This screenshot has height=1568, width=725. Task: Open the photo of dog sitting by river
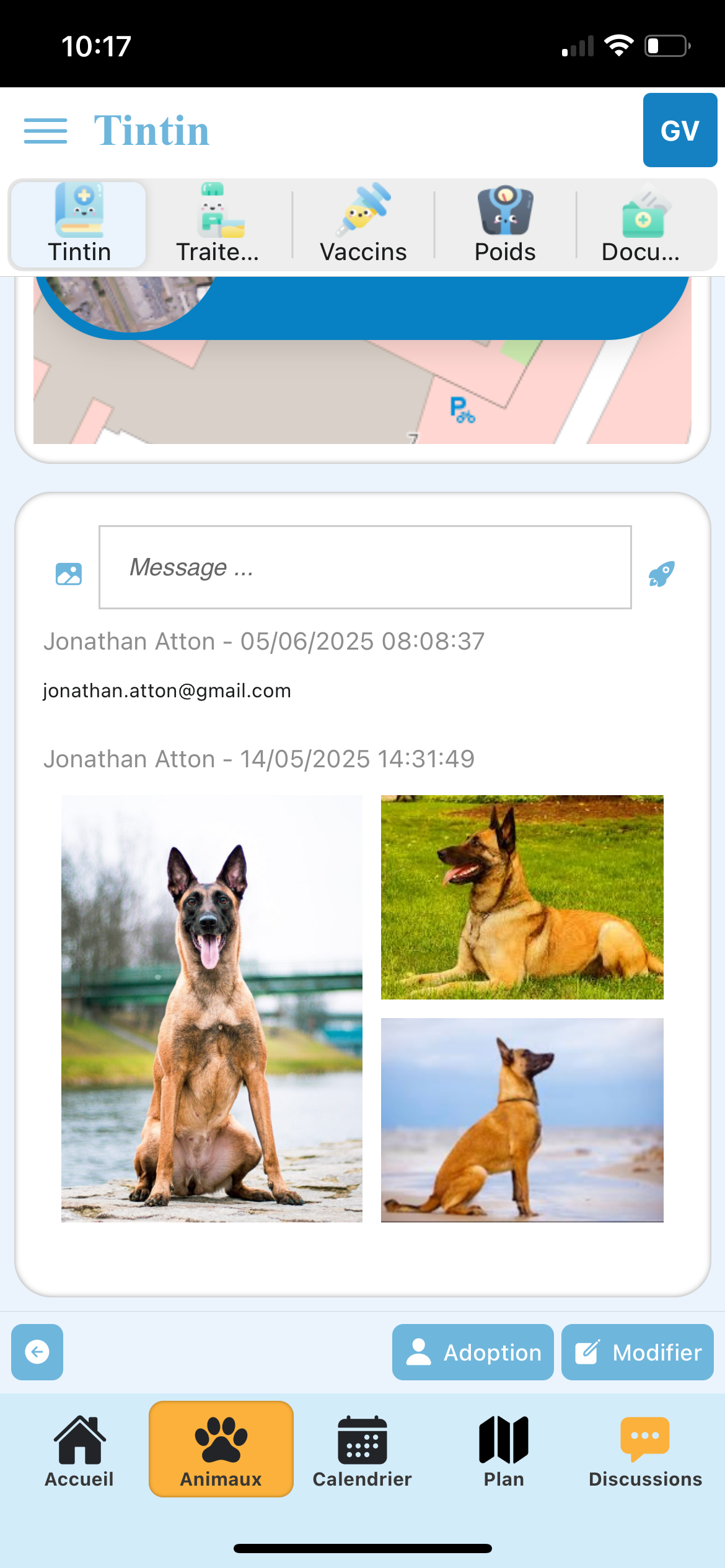(x=212, y=1008)
